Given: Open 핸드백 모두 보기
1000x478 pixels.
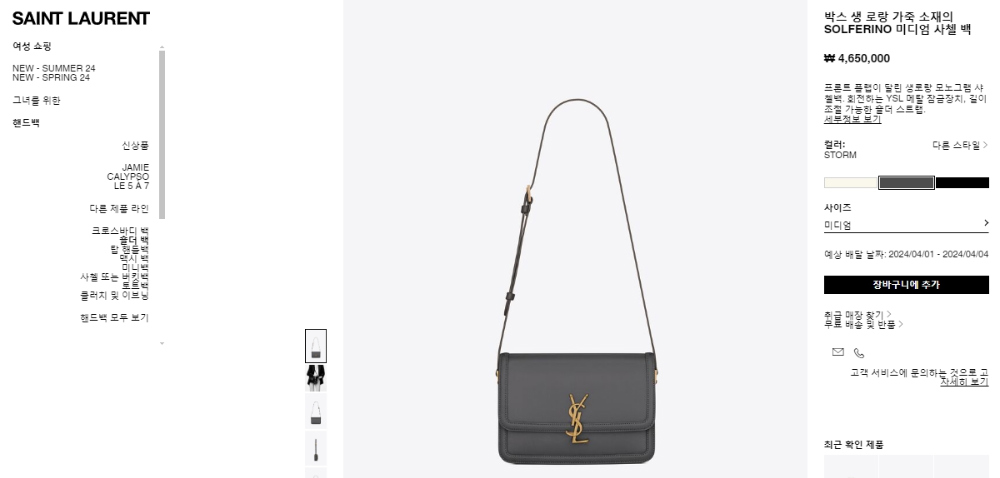Looking at the screenshot, I should click(114, 317).
